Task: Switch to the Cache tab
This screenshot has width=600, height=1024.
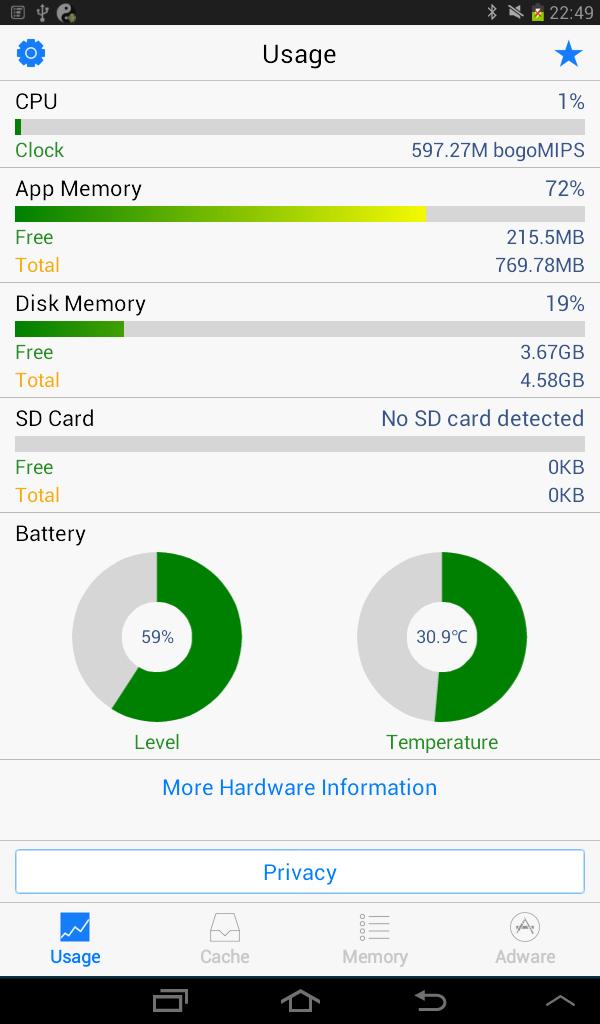Action: coord(225,939)
